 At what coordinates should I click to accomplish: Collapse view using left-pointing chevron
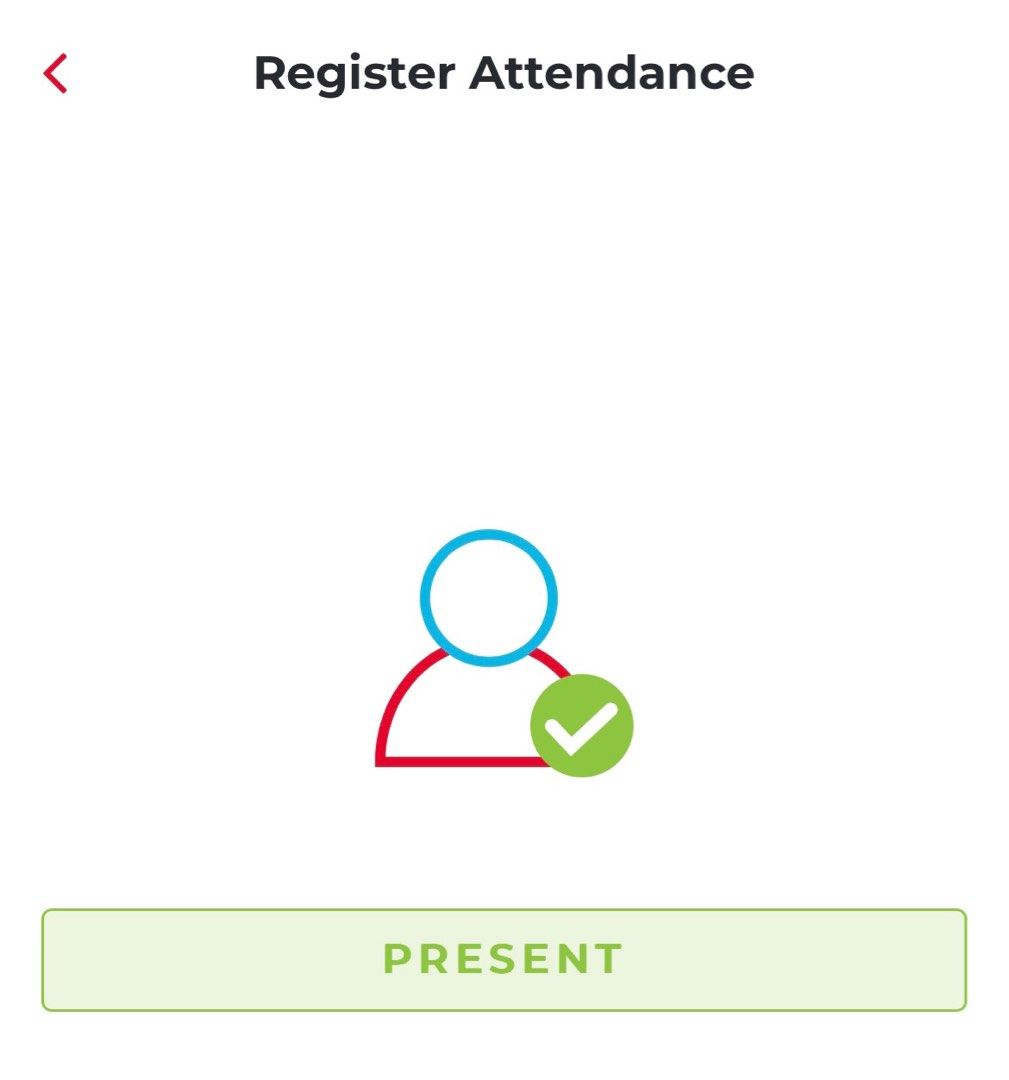[x=55, y=73]
